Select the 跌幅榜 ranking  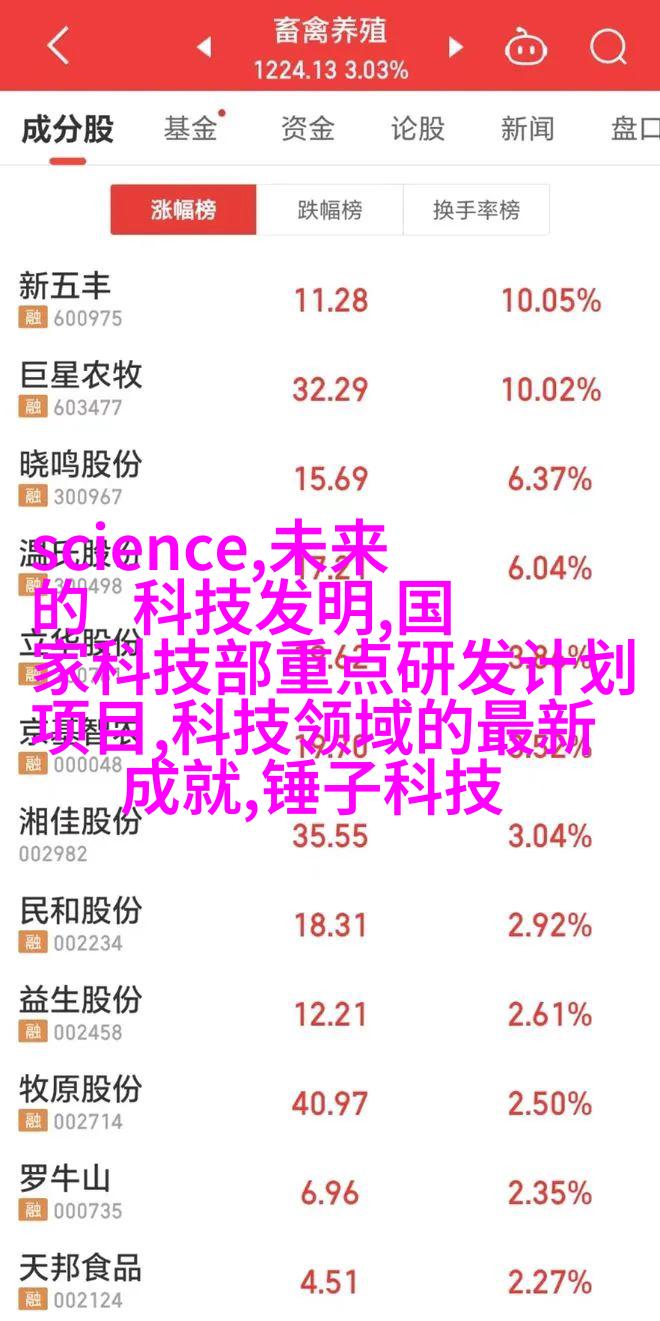pyautogui.click(x=329, y=211)
